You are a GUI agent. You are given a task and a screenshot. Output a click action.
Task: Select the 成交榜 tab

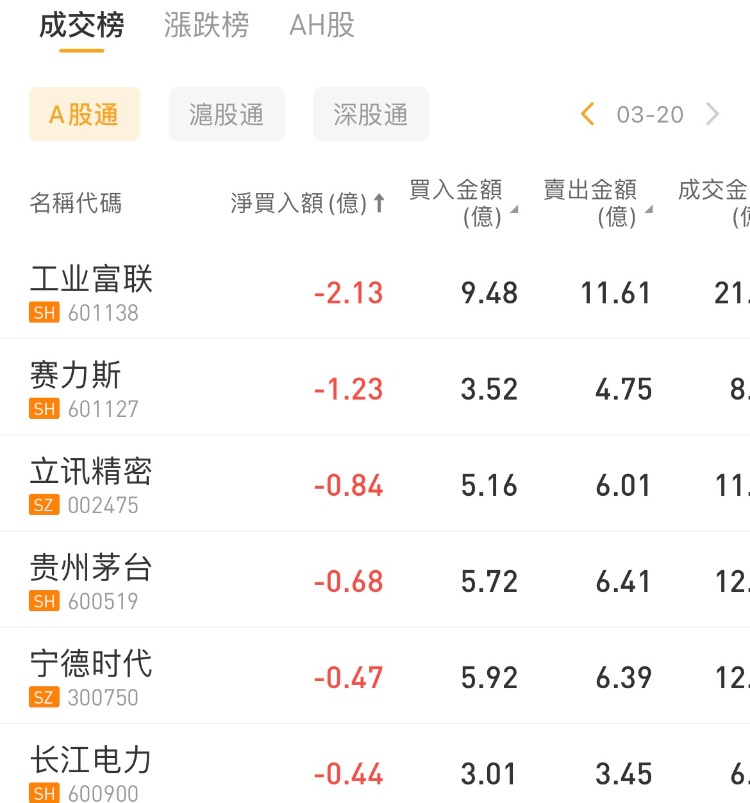point(81,26)
